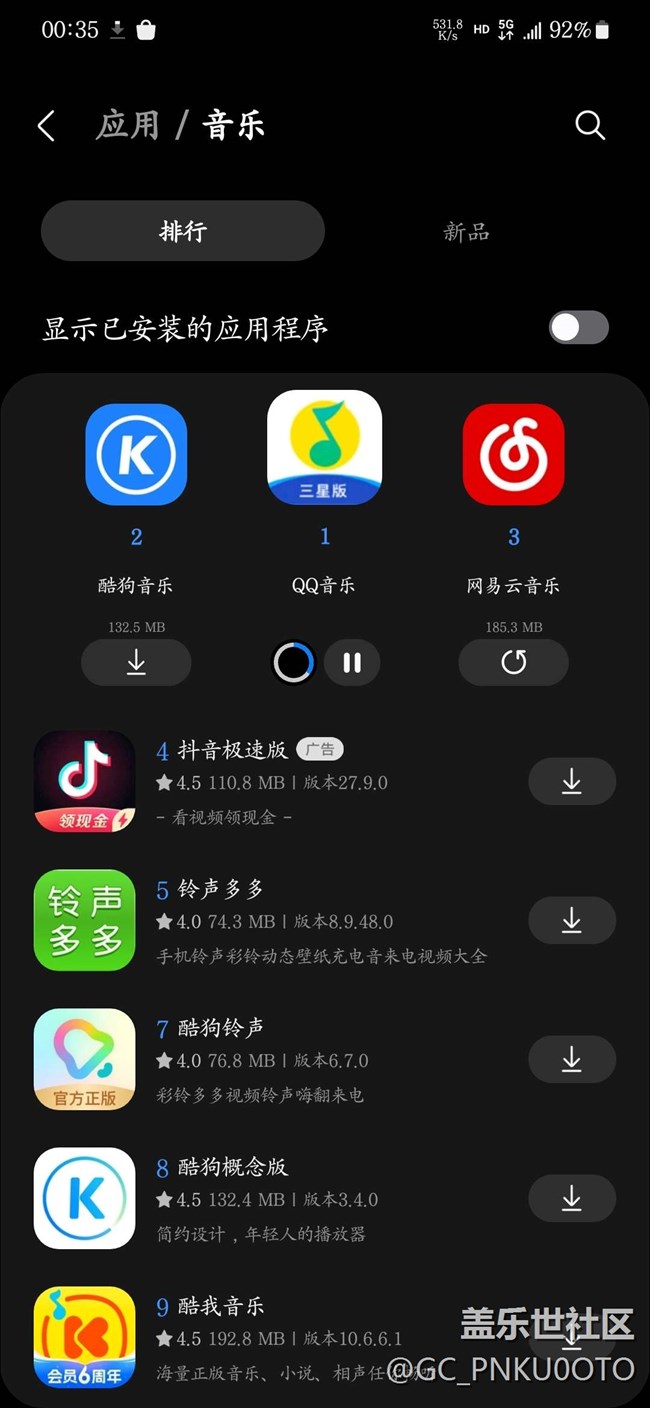This screenshot has width=650, height=1408.
Task: Open the search icon
Action: tap(590, 125)
